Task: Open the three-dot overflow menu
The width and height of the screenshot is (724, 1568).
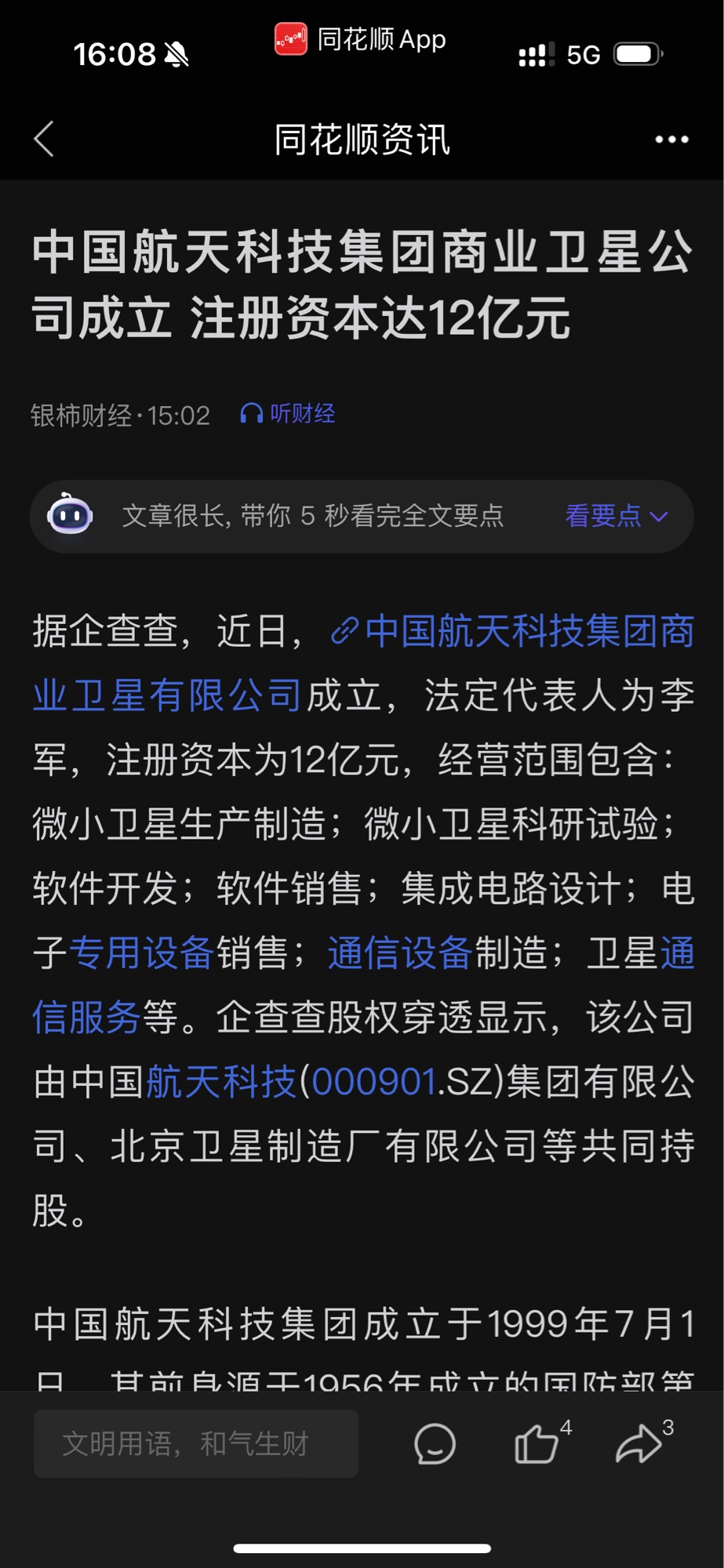Action: pos(672,140)
